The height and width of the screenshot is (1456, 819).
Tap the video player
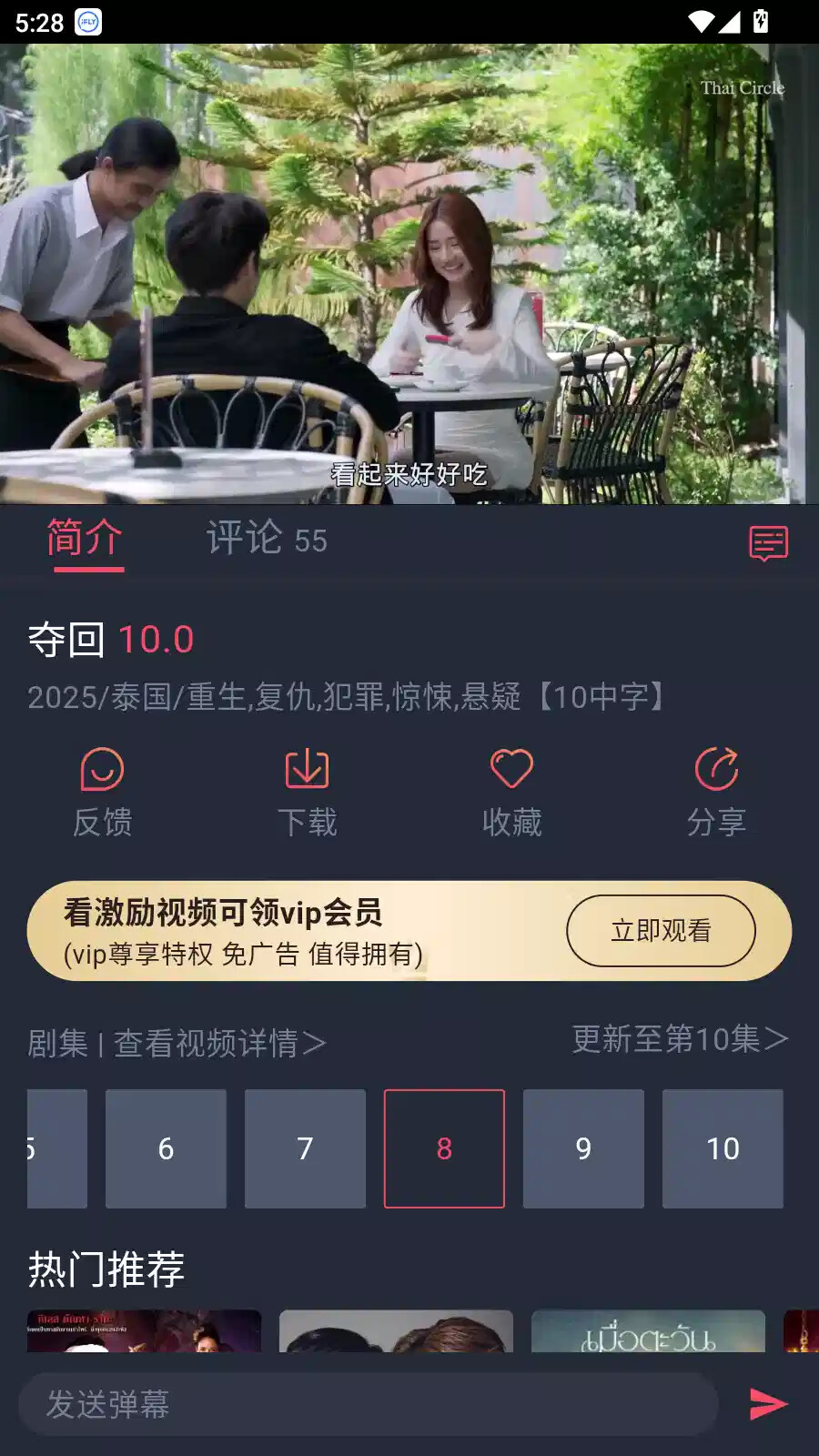click(409, 273)
